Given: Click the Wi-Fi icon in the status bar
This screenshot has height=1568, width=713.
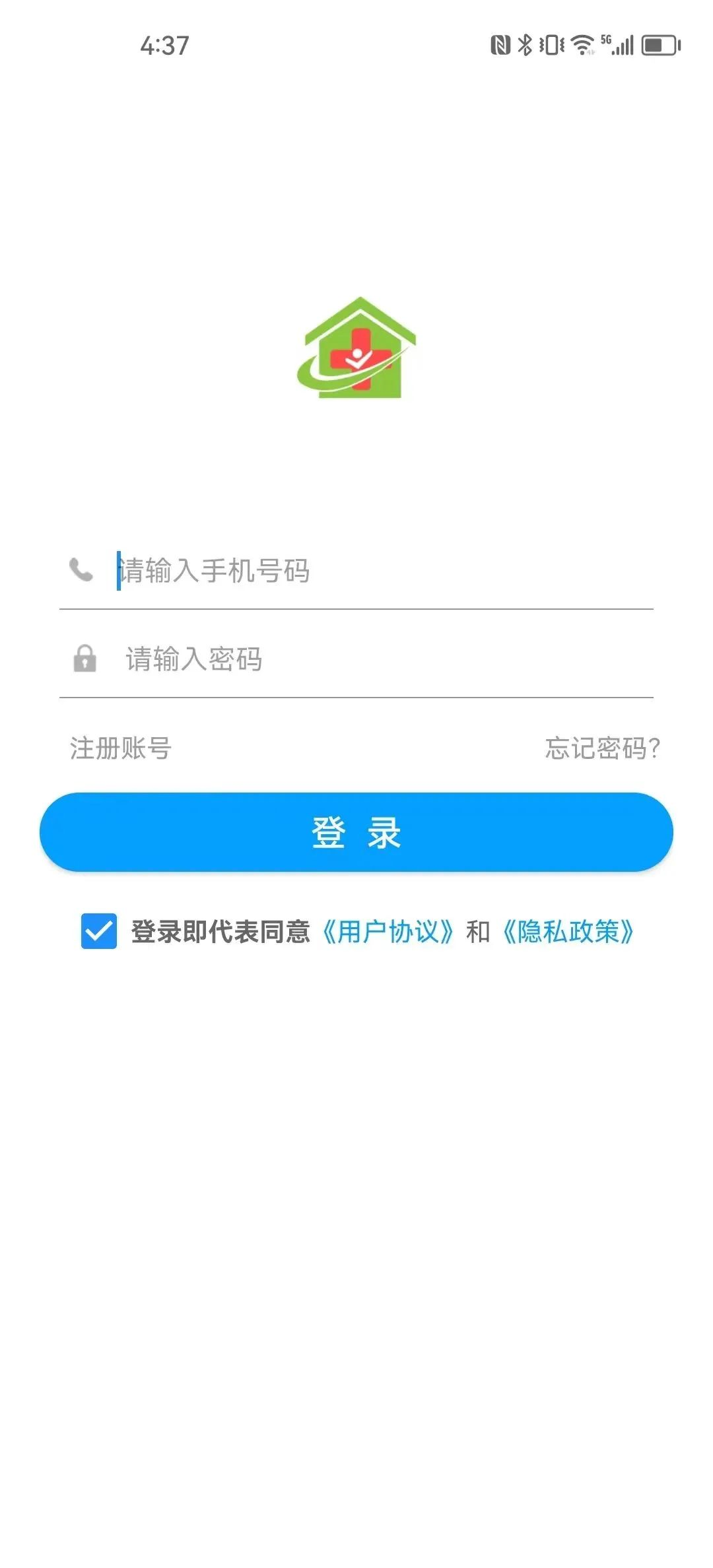Looking at the screenshot, I should (581, 45).
